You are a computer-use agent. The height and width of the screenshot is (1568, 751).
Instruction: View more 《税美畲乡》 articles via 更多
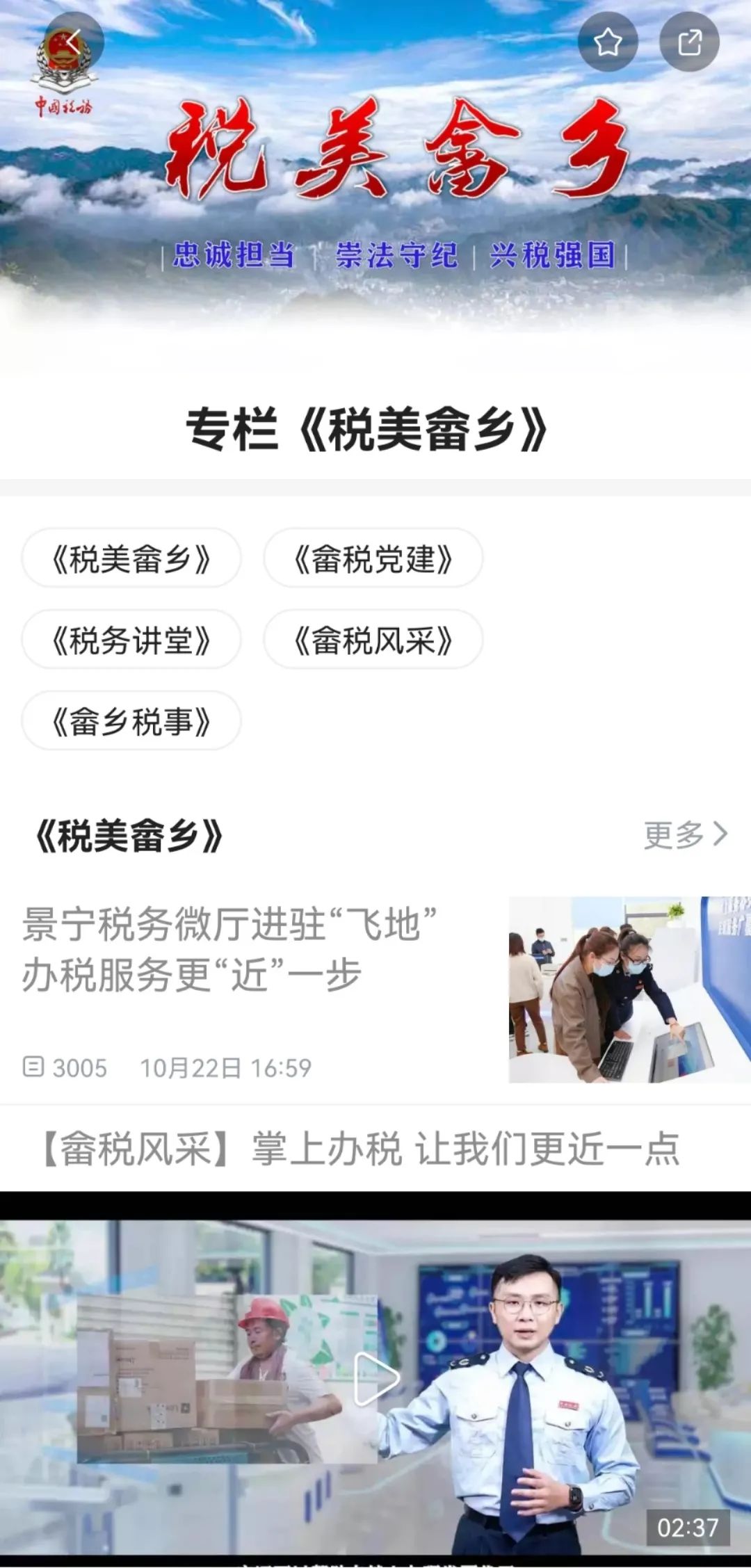686,834
